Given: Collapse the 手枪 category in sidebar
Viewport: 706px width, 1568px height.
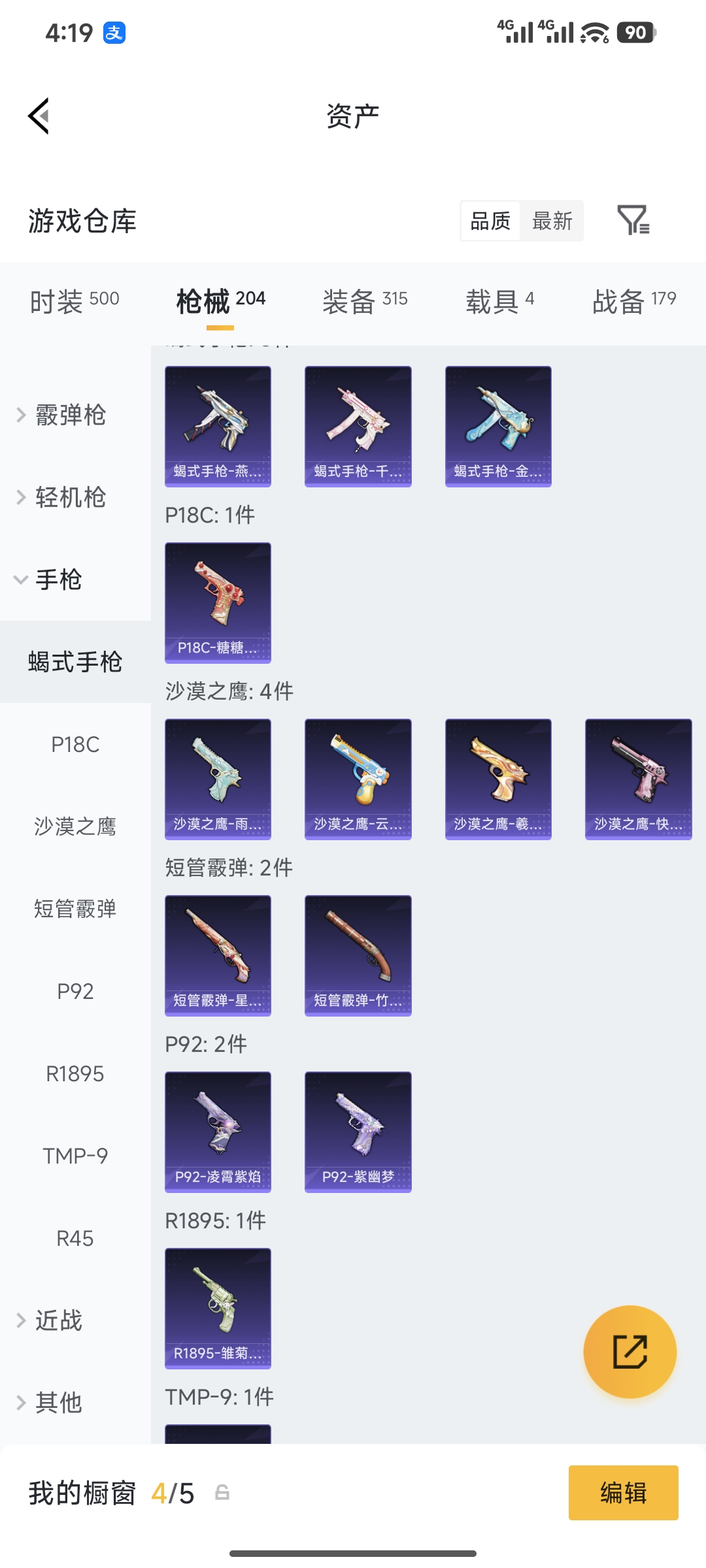Looking at the screenshot, I should click(x=59, y=580).
